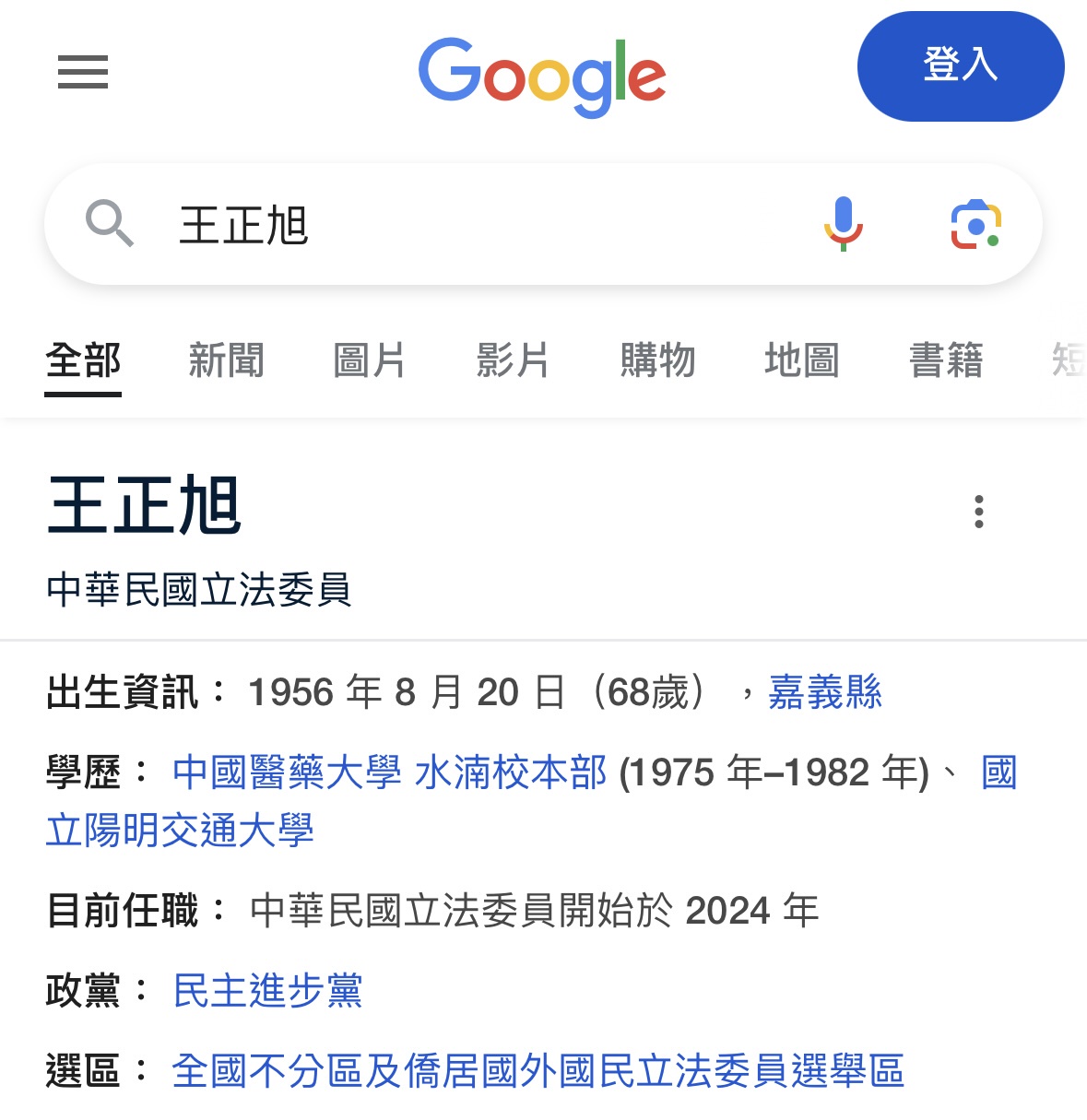Select the 全部 tab
1087x1120 pixels.
click(x=83, y=360)
